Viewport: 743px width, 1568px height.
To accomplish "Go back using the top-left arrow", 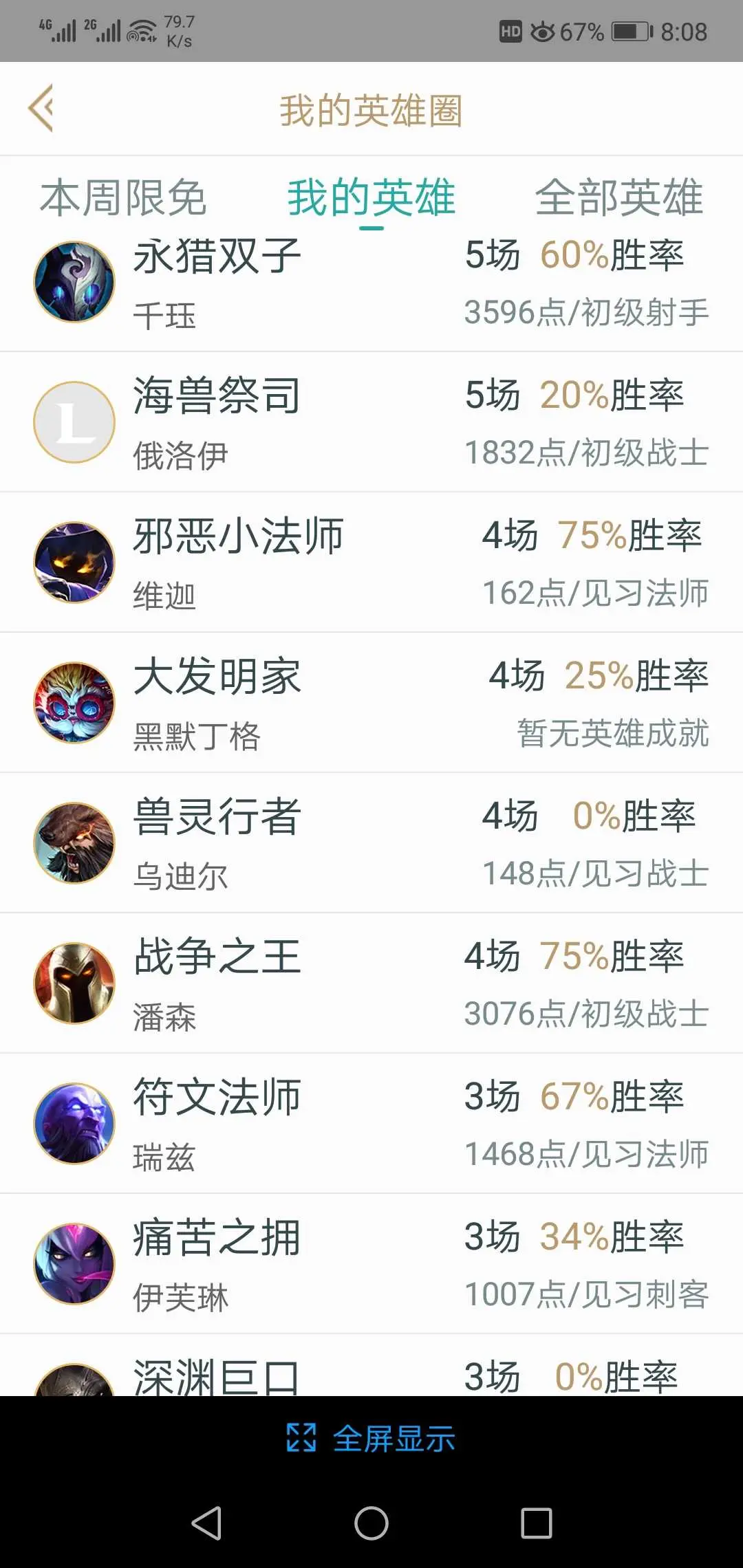I will click(x=41, y=108).
